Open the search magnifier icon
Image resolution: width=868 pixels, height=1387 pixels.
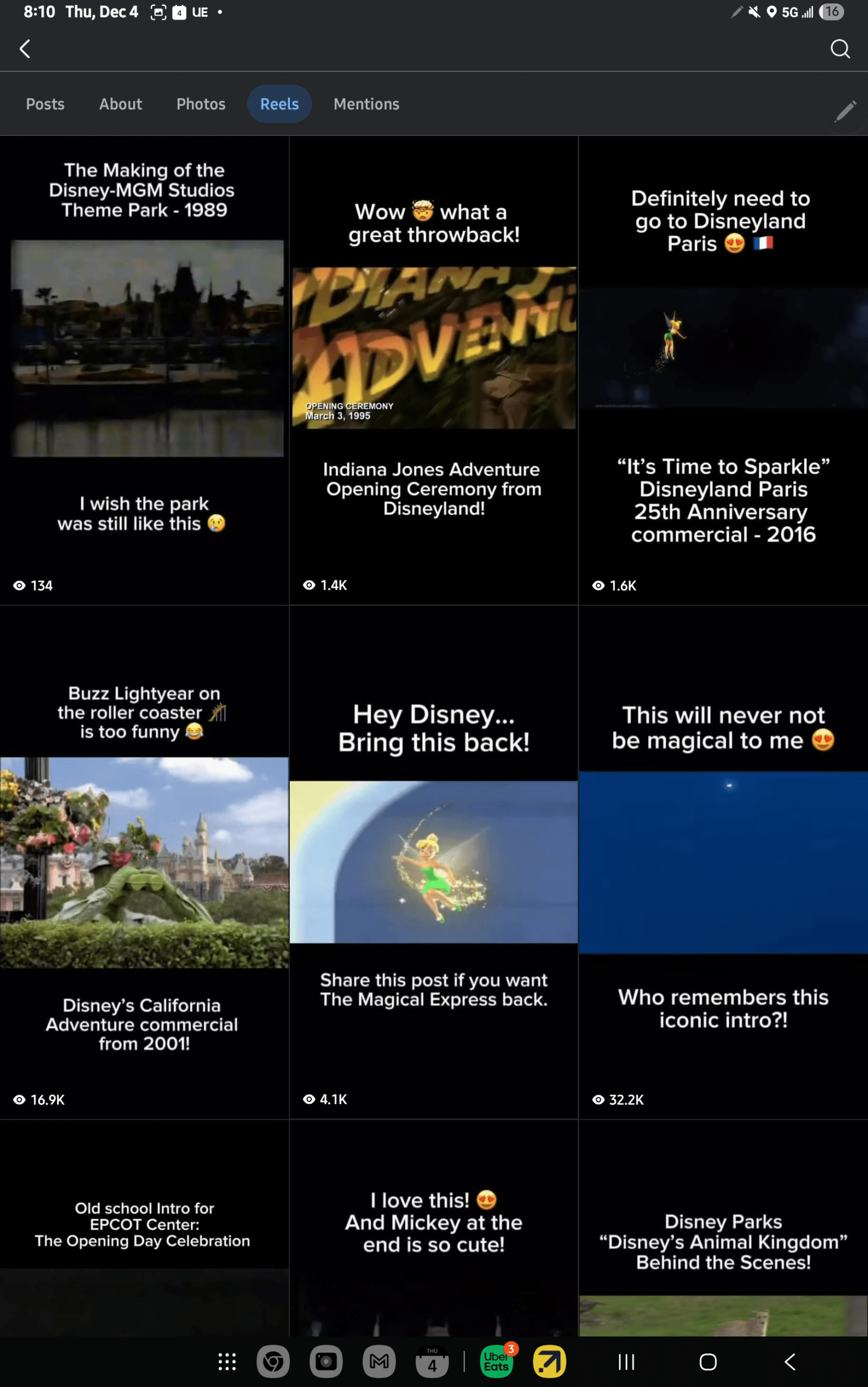pyautogui.click(x=840, y=49)
